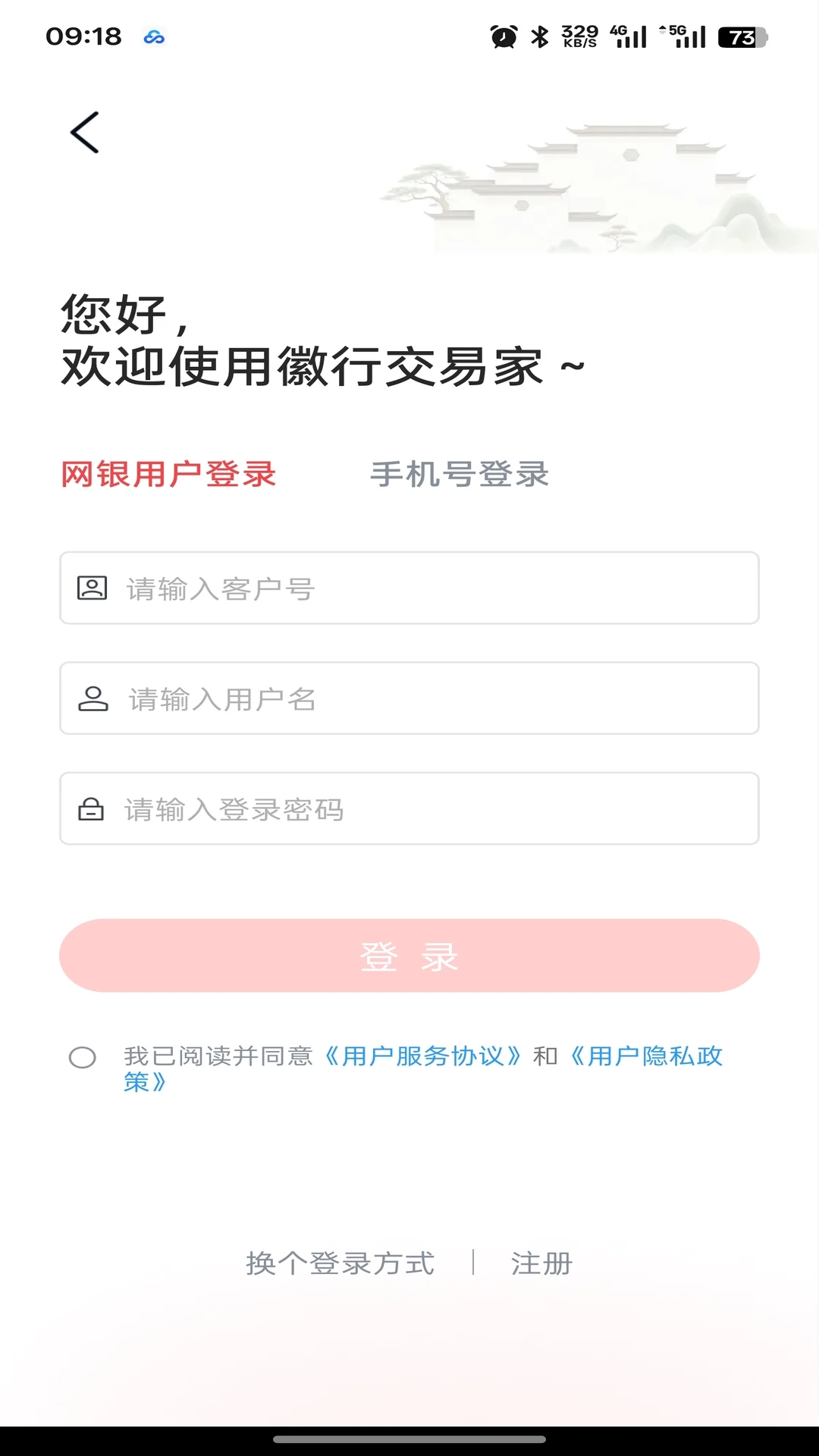The width and height of the screenshot is (819, 1456).
Task: Click the battery indicator showing 73
Action: pos(741,36)
